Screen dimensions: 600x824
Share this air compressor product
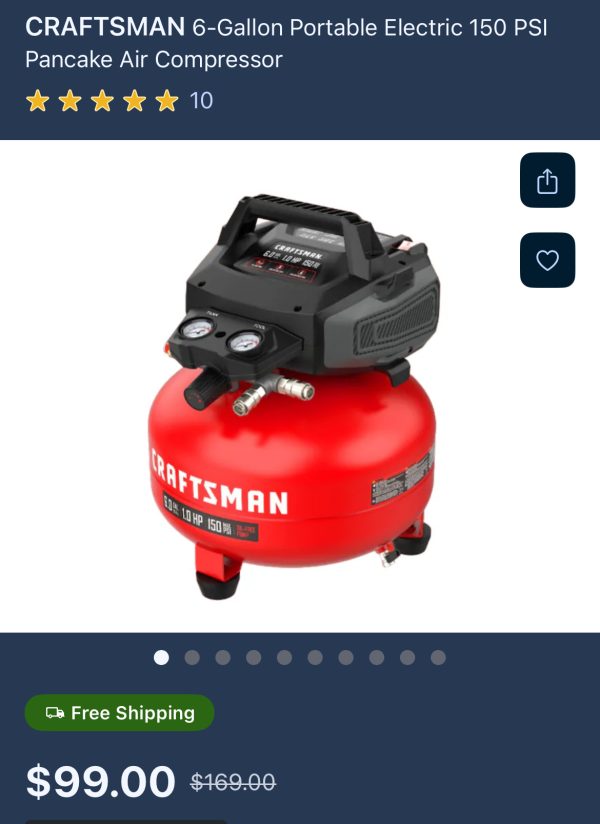pyautogui.click(x=547, y=181)
